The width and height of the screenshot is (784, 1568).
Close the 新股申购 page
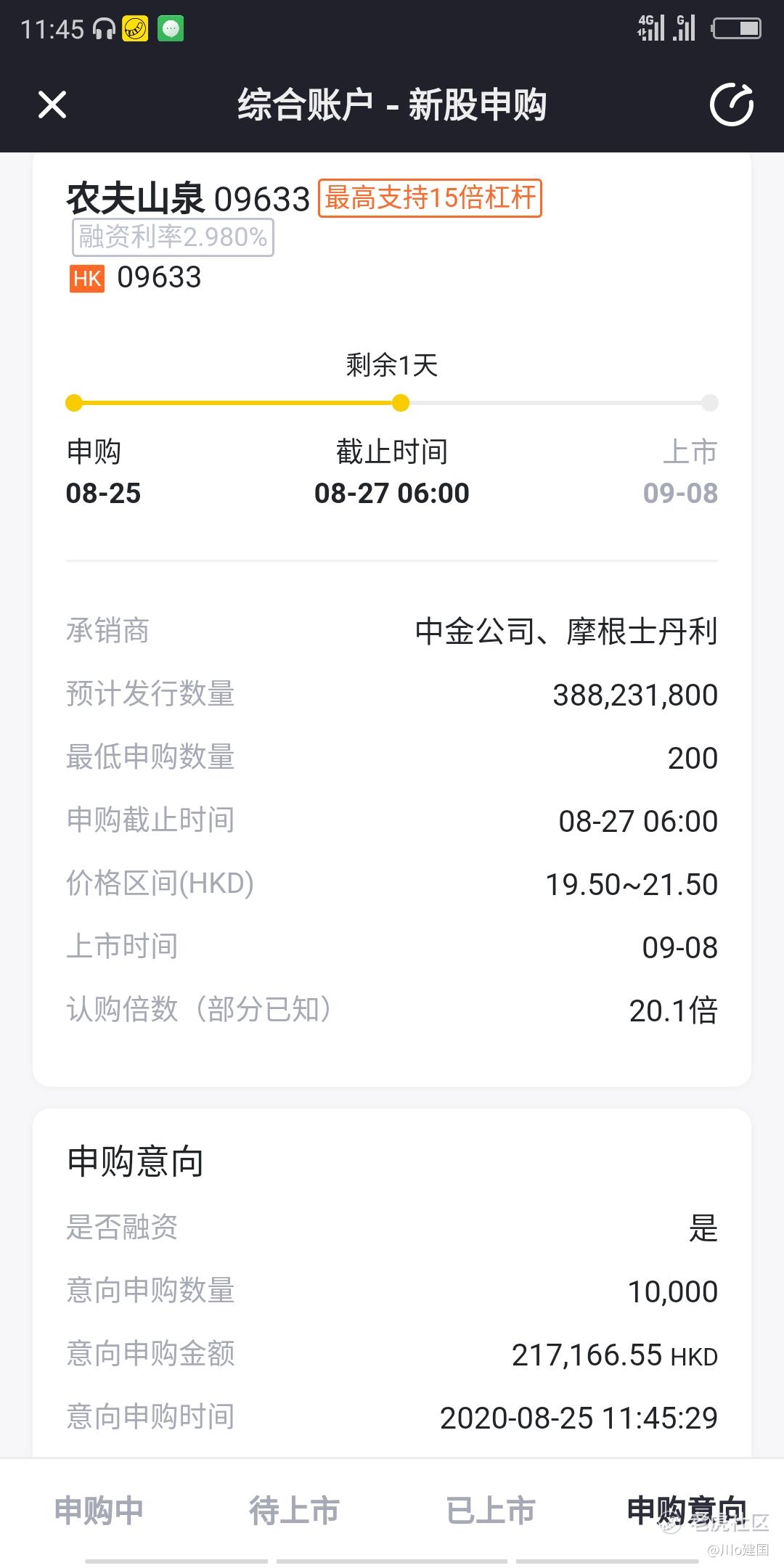tap(52, 105)
